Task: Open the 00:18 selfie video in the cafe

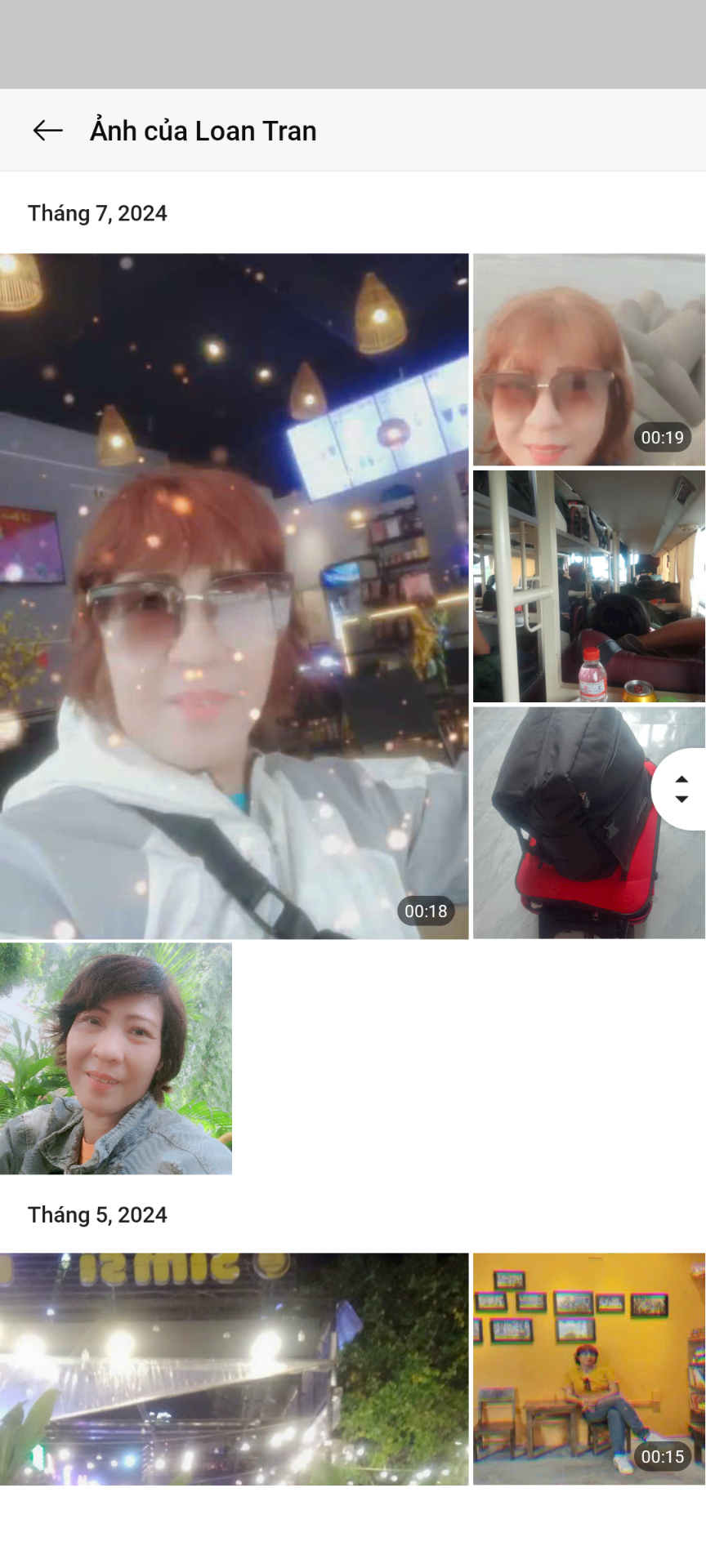Action: pyautogui.click(x=234, y=596)
